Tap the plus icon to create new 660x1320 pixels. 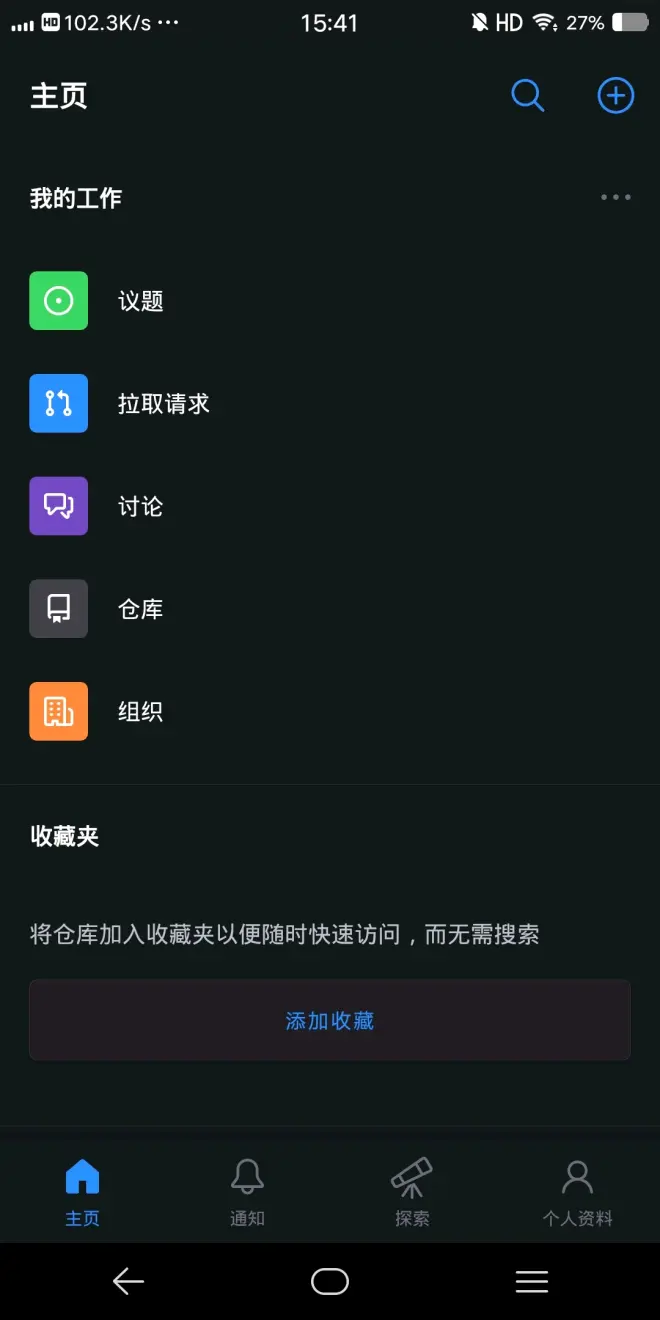[615, 96]
